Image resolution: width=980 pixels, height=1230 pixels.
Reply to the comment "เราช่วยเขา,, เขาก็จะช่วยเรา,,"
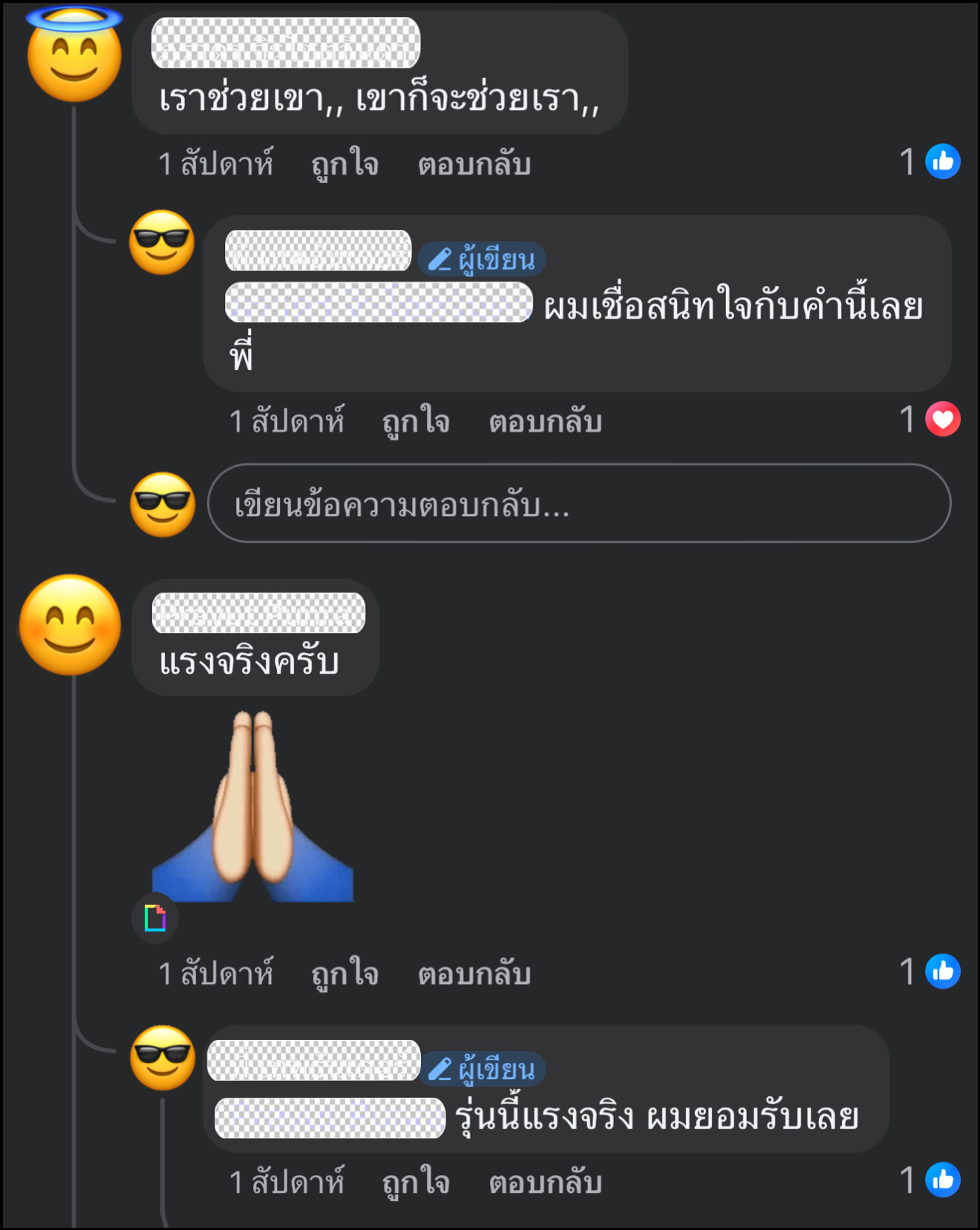474,164
